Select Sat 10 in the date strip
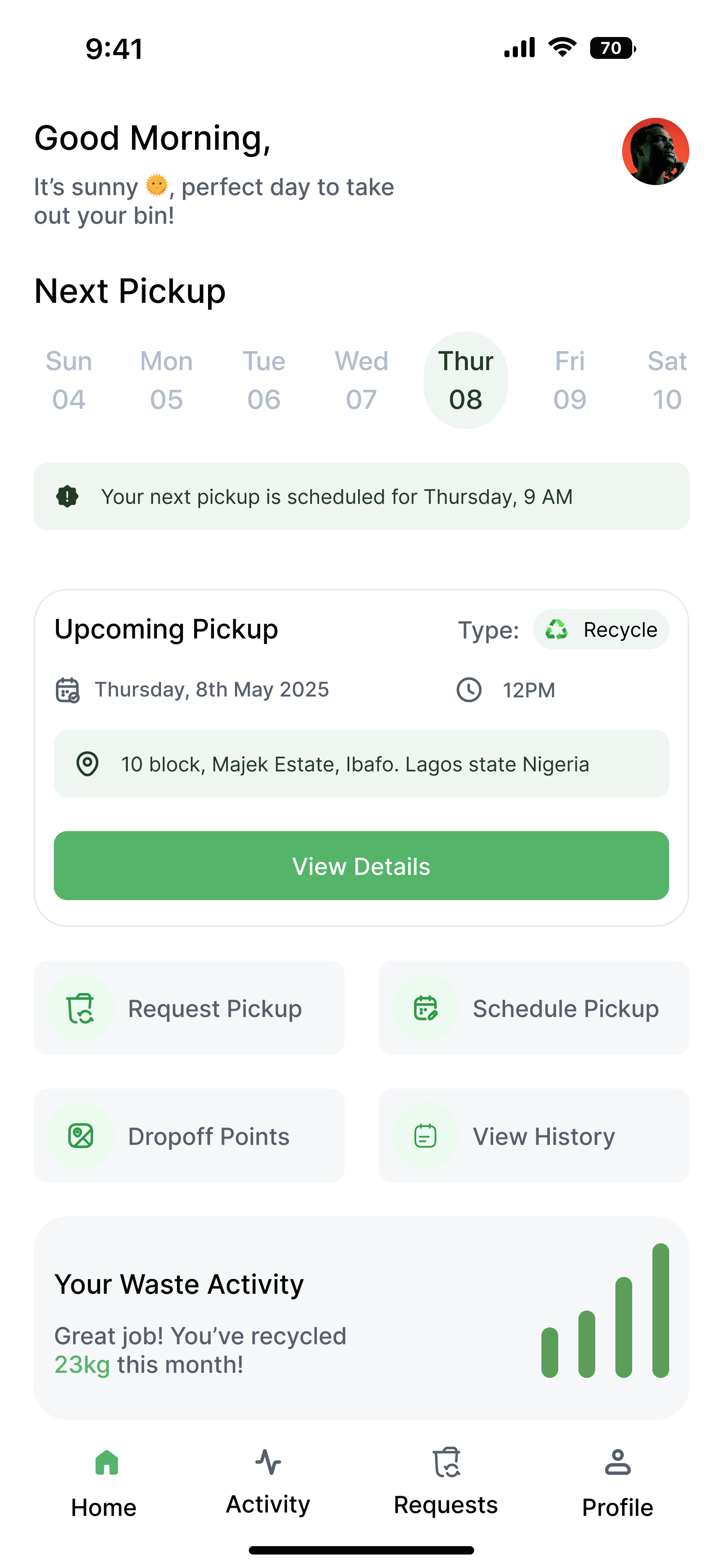723x1568 pixels. (x=666, y=381)
